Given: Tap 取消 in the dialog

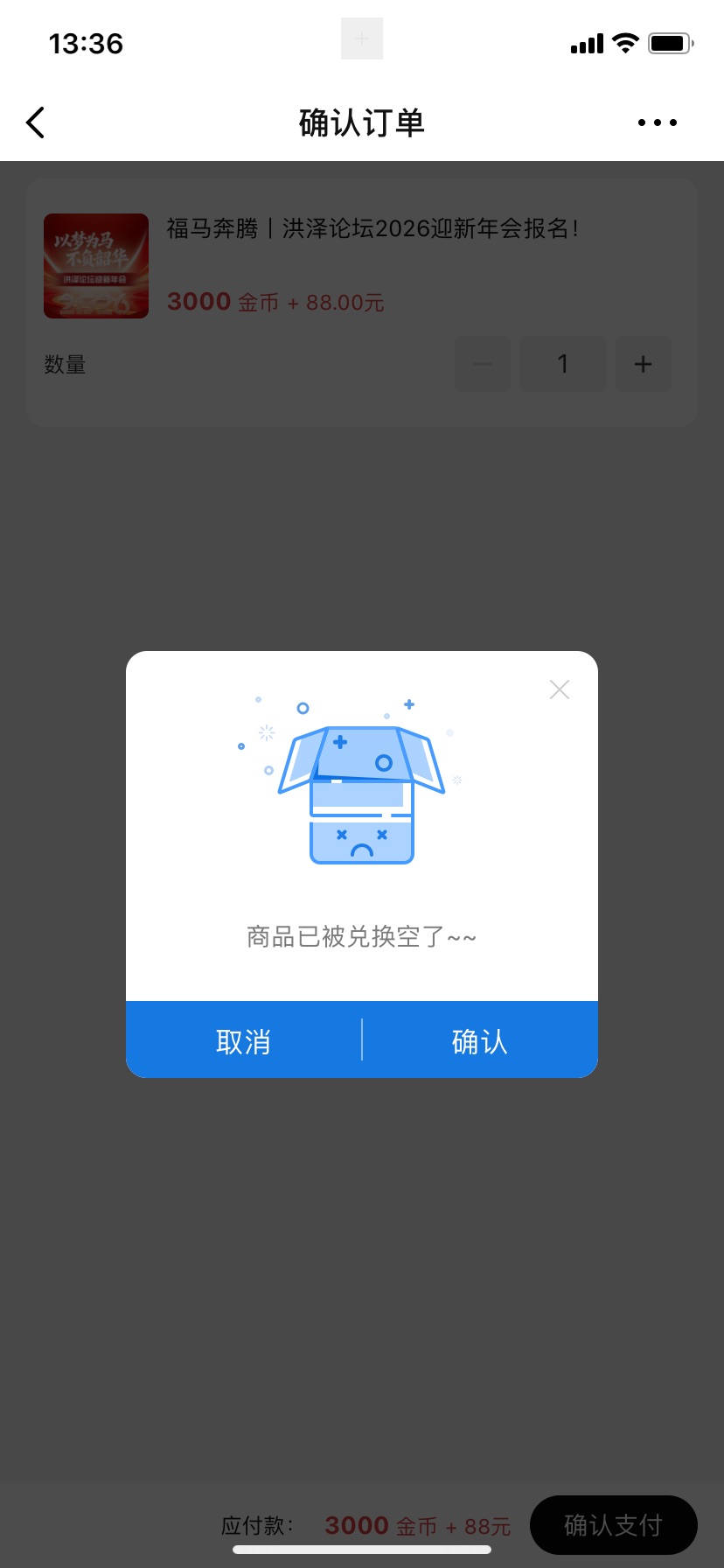Looking at the screenshot, I should click(243, 1040).
